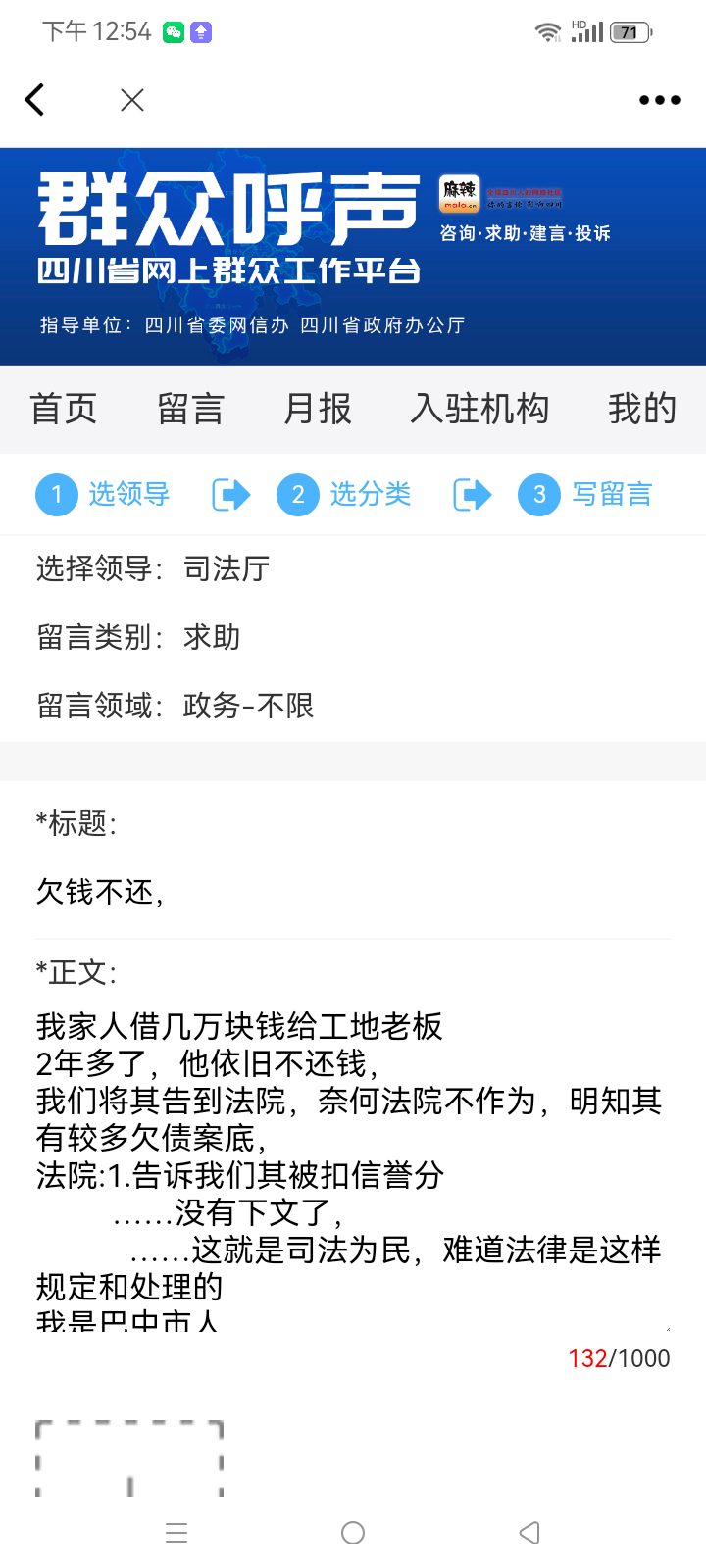Edit the 标题 title field
Image resolution: width=706 pixels, height=1568 pixels.
coord(353,892)
